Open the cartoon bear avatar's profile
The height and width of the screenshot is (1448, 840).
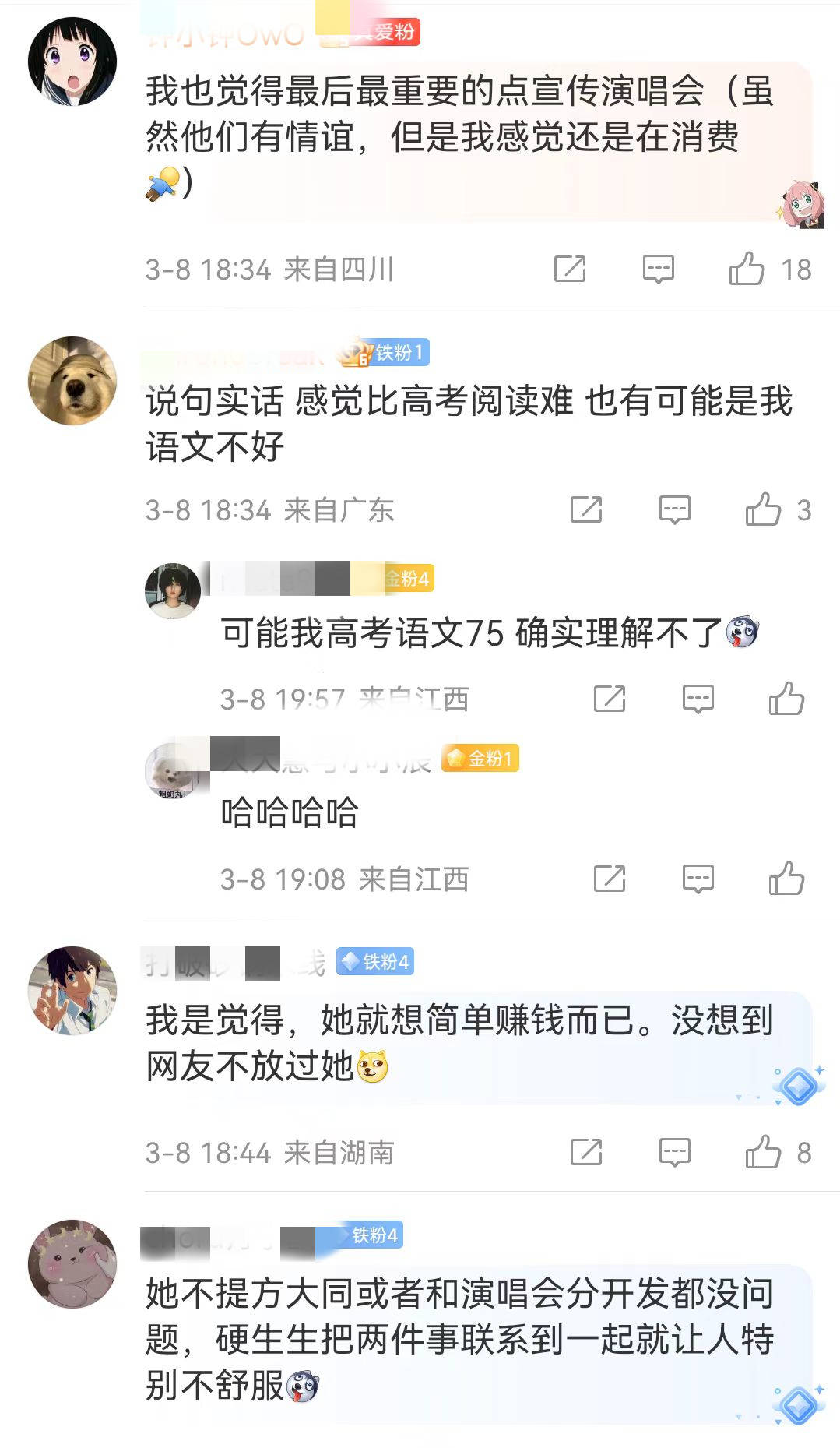point(72,1263)
